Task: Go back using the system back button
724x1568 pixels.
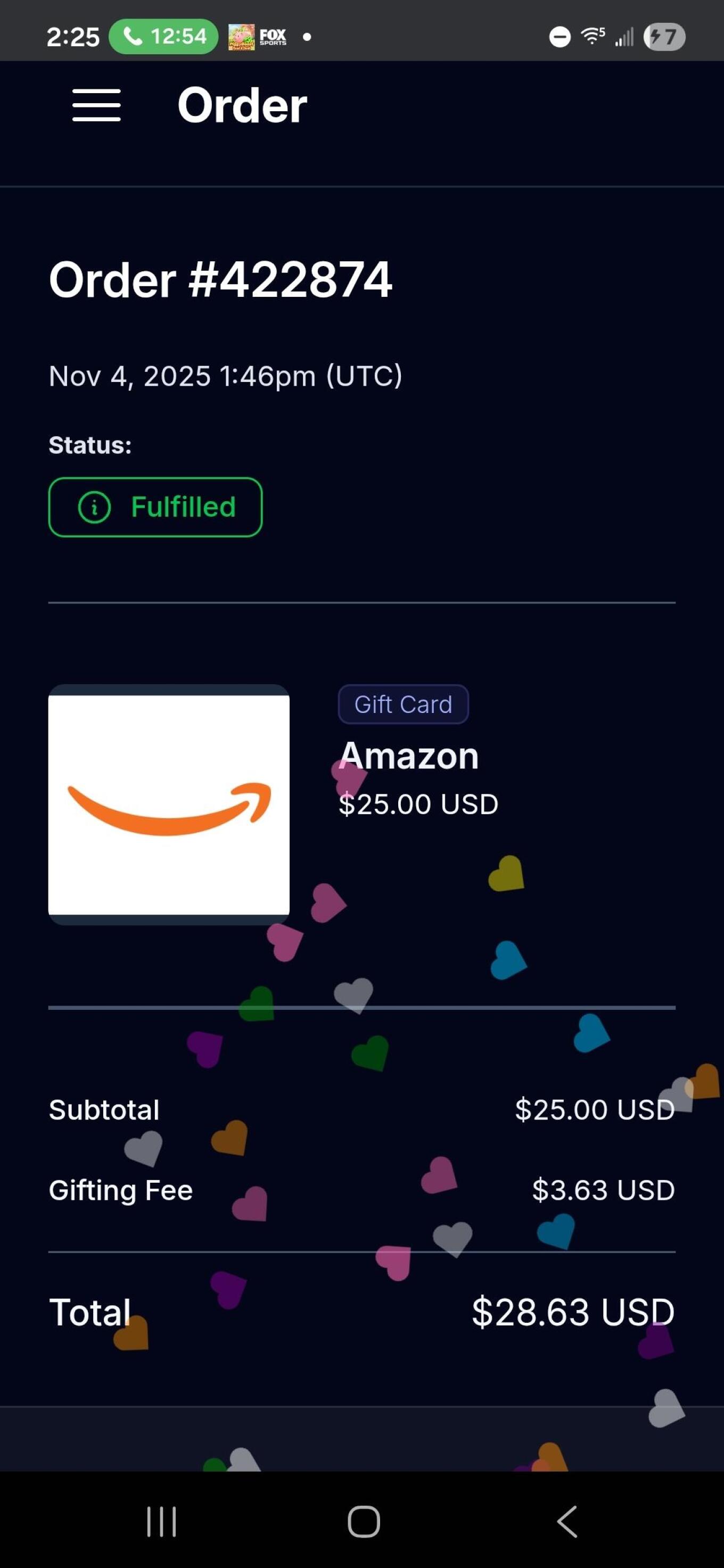Action: point(567,1522)
